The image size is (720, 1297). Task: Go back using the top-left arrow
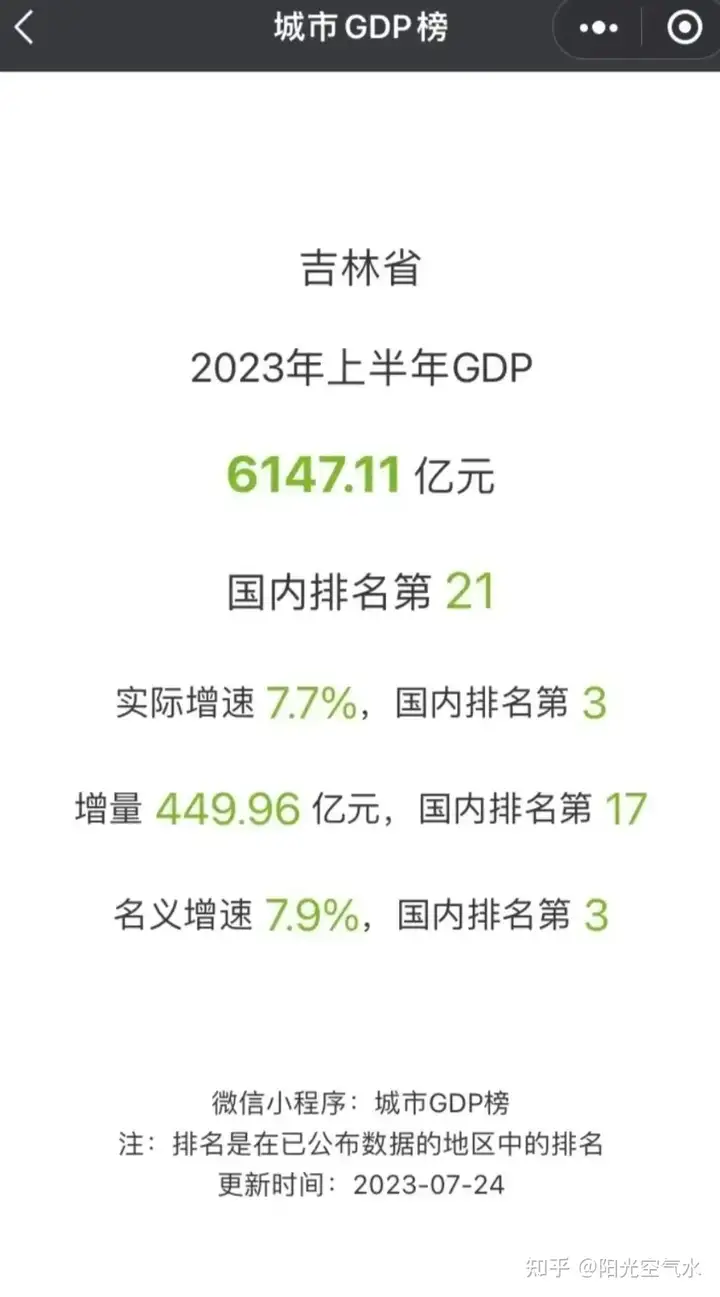click(x=24, y=28)
